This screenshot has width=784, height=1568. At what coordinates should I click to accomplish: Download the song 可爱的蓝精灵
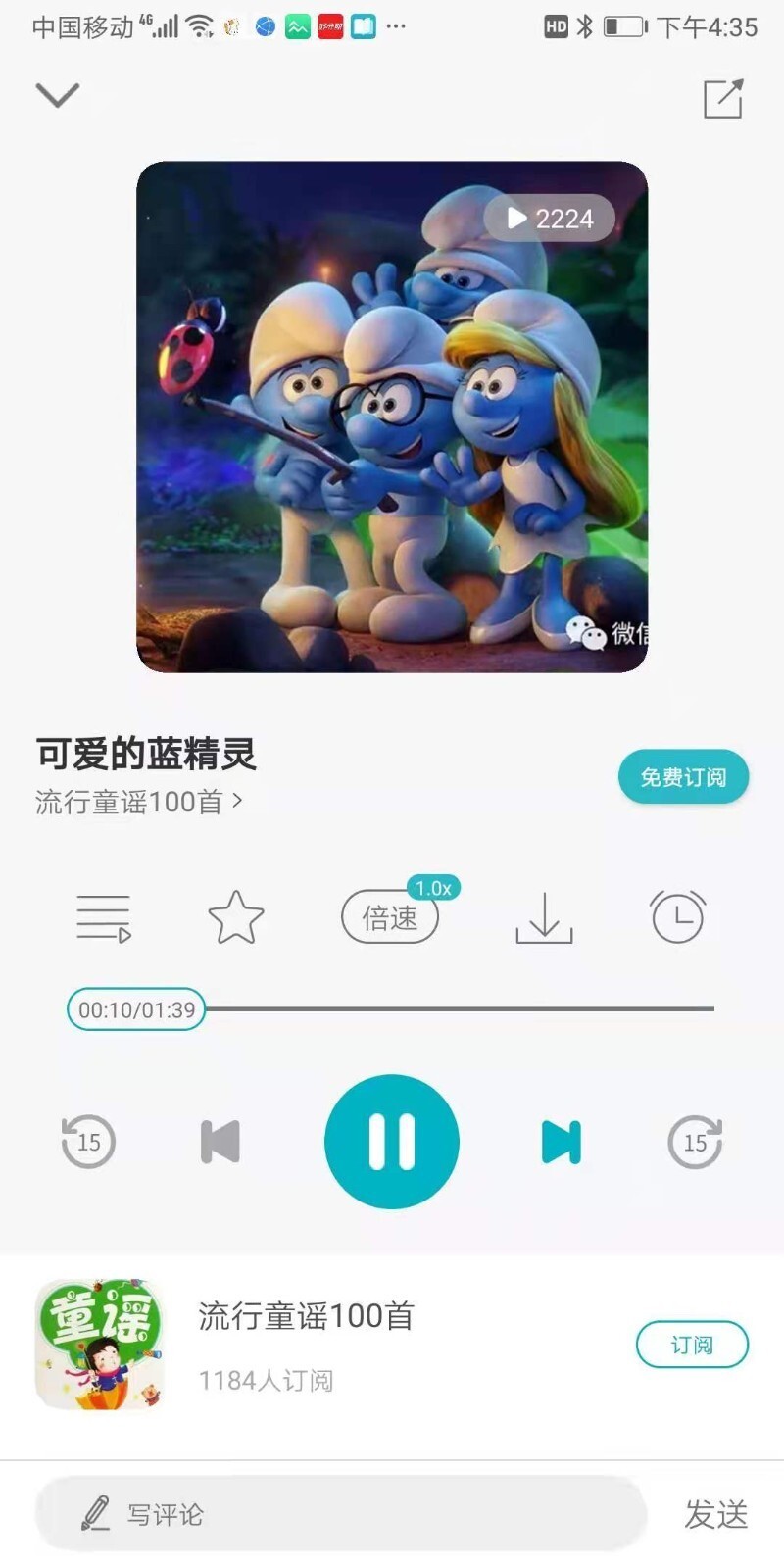tap(545, 916)
